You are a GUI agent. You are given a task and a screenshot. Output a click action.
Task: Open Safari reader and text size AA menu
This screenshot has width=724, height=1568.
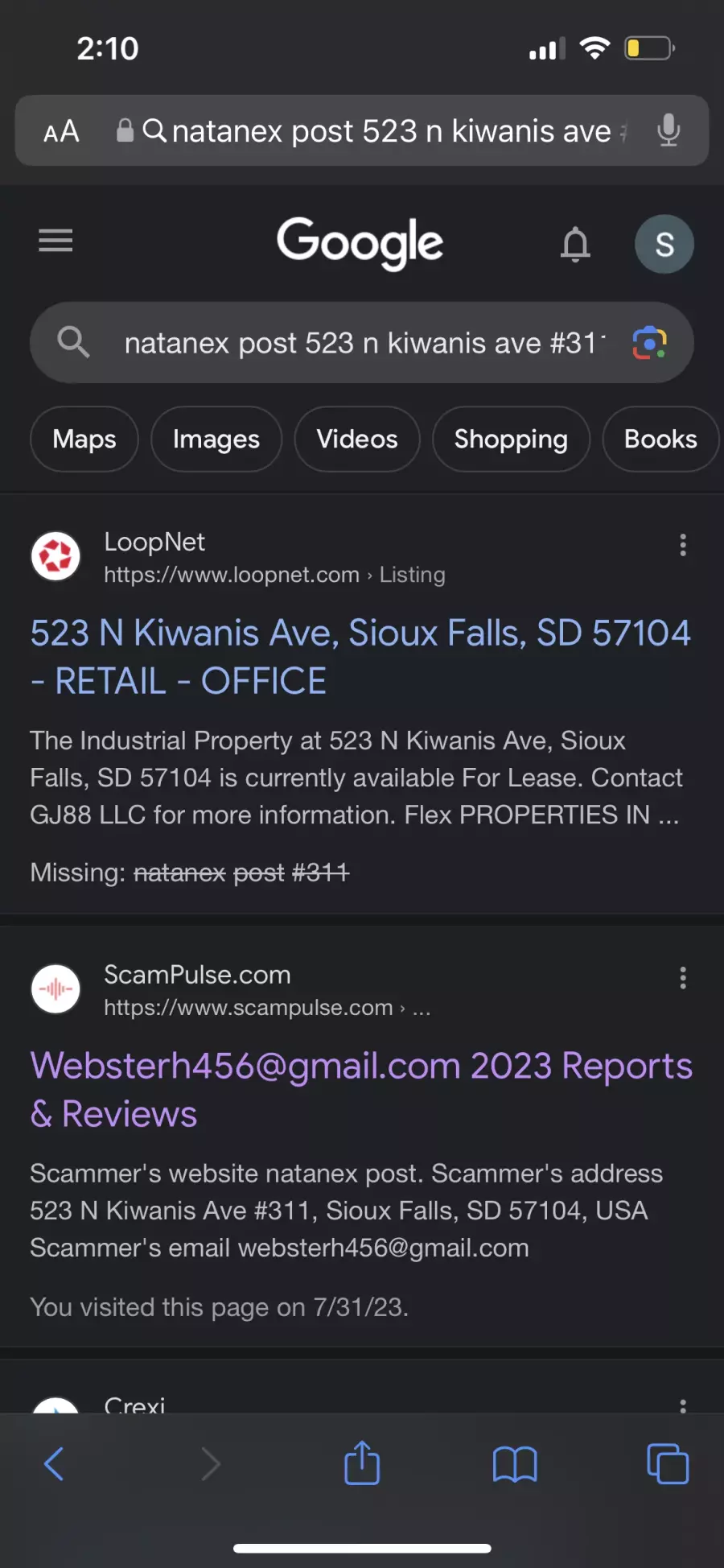pyautogui.click(x=61, y=131)
